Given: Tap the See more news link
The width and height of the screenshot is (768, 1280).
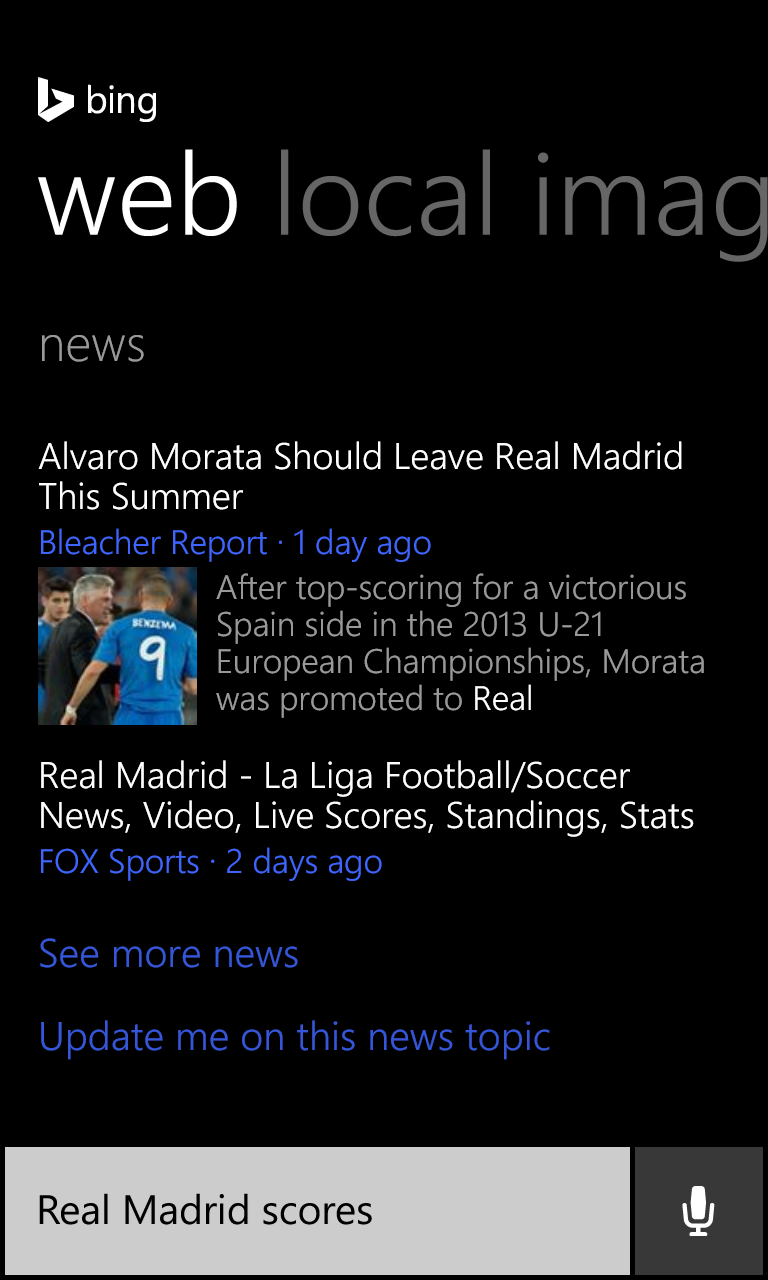Looking at the screenshot, I should click(x=168, y=954).
